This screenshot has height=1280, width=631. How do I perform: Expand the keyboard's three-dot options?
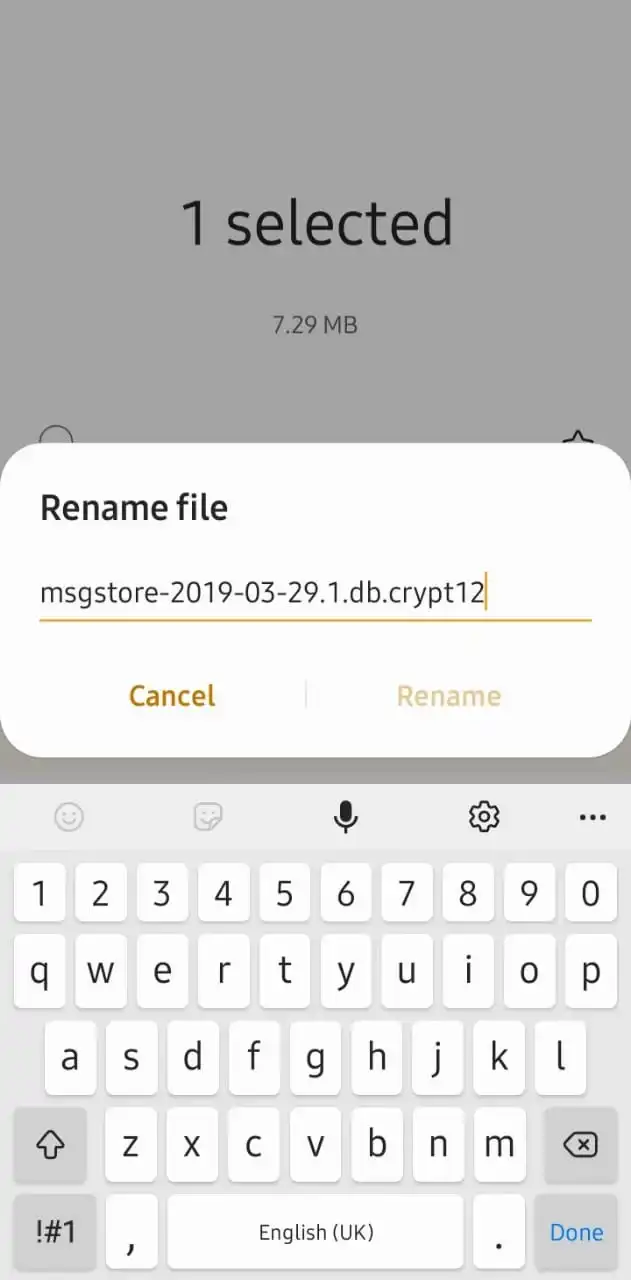(593, 817)
